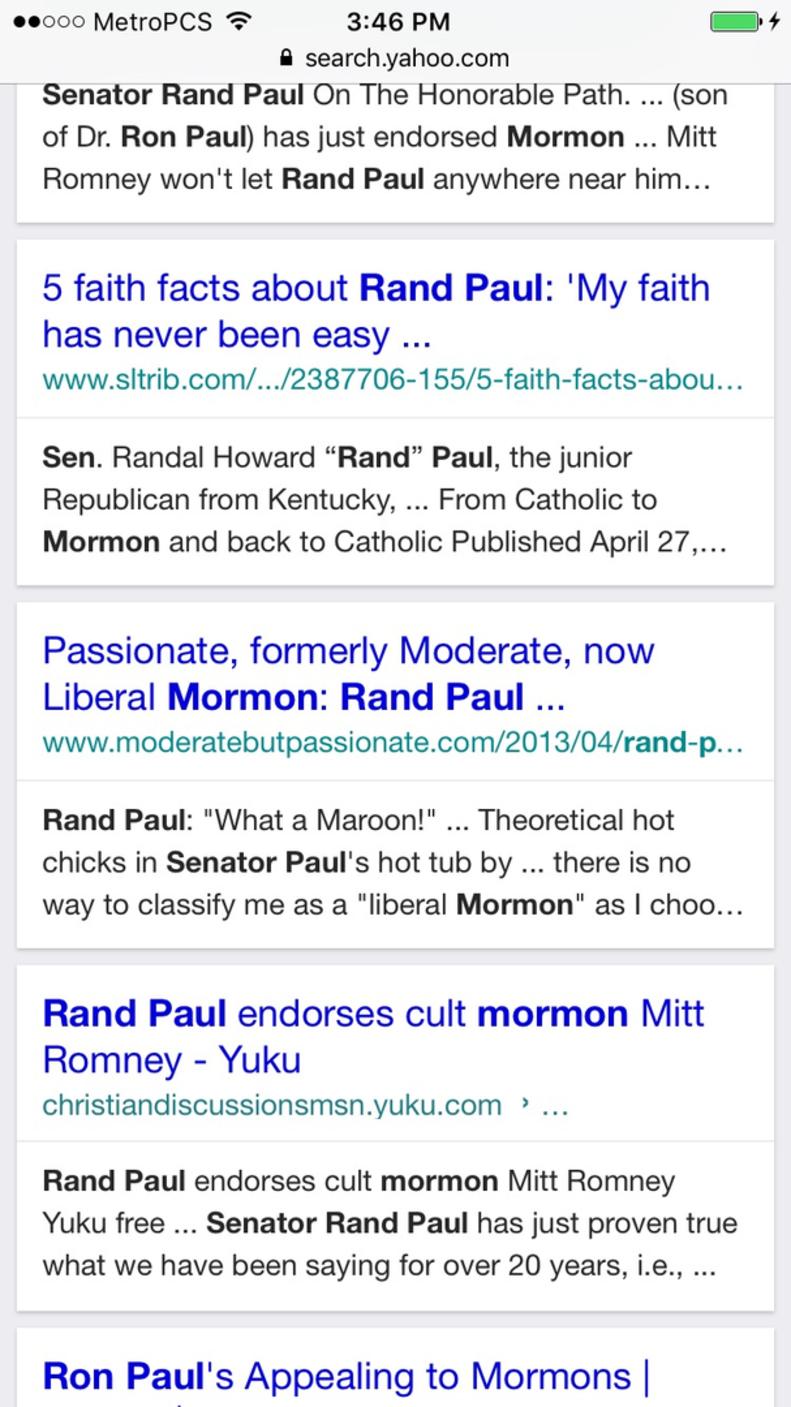Viewport: 791px width, 1407px height.
Task: Open the www.sltrib.com URL link
Action: click(x=392, y=381)
